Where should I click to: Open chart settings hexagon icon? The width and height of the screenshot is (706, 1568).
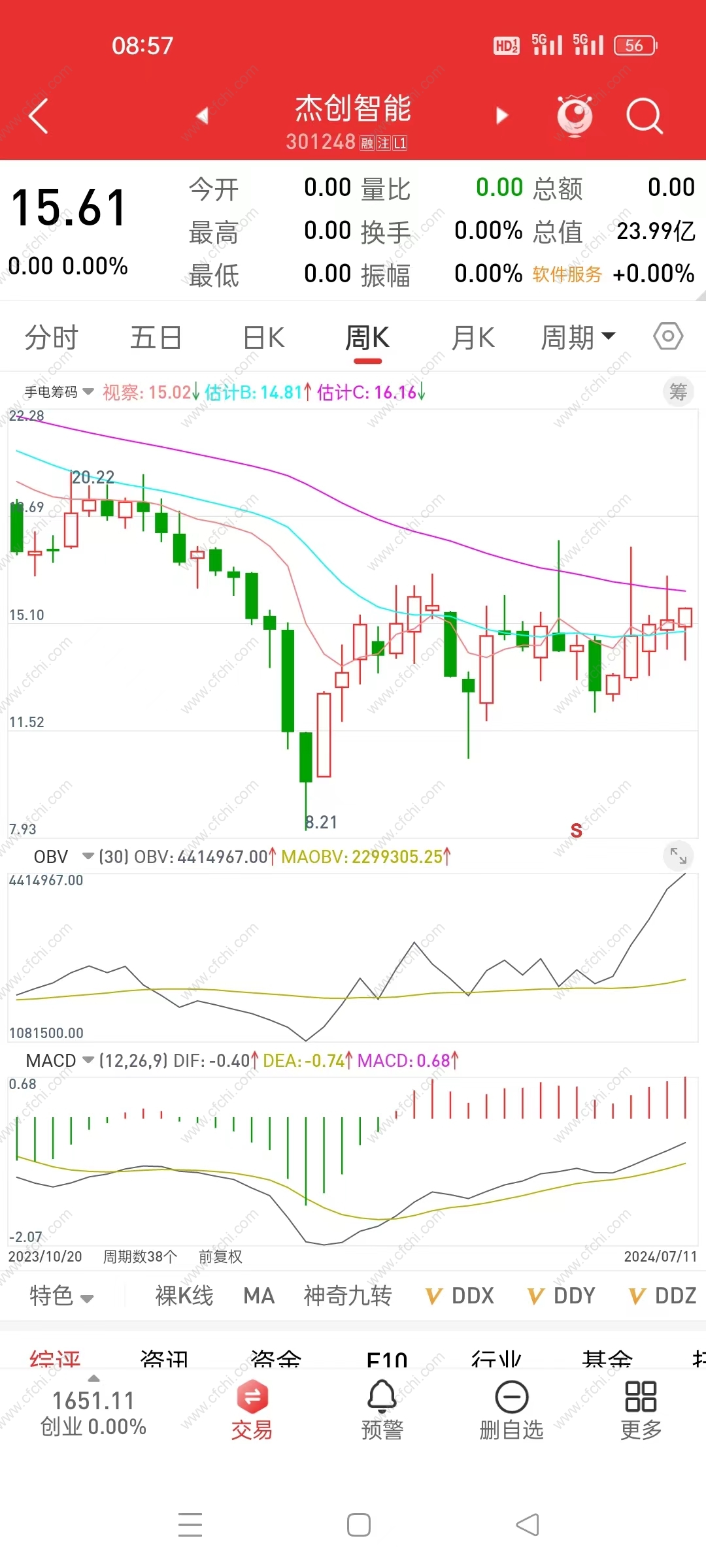[668, 336]
